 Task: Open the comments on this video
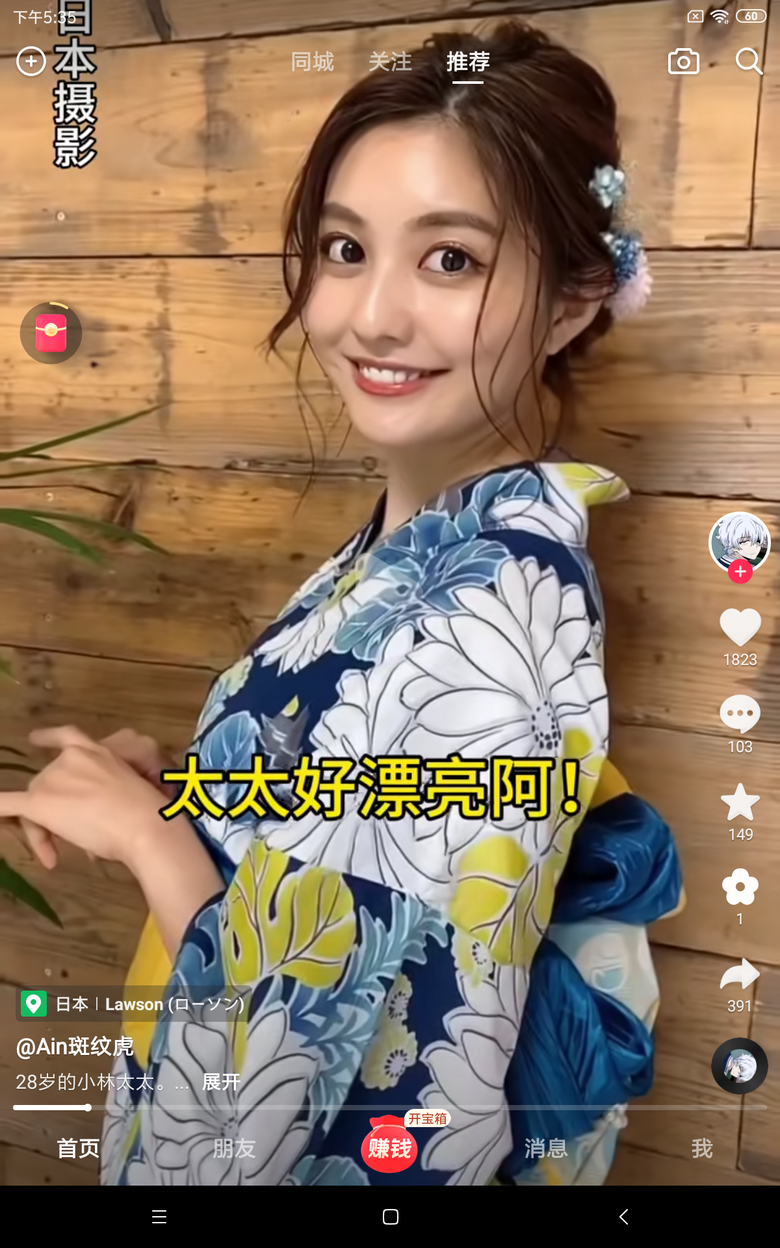740,715
